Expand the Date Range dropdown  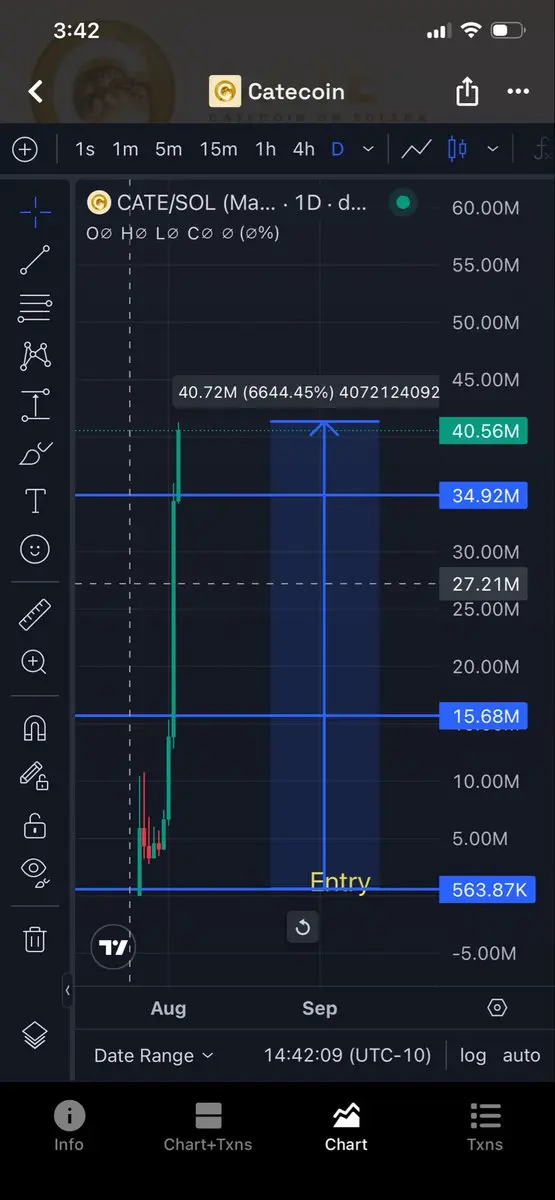[153, 1055]
